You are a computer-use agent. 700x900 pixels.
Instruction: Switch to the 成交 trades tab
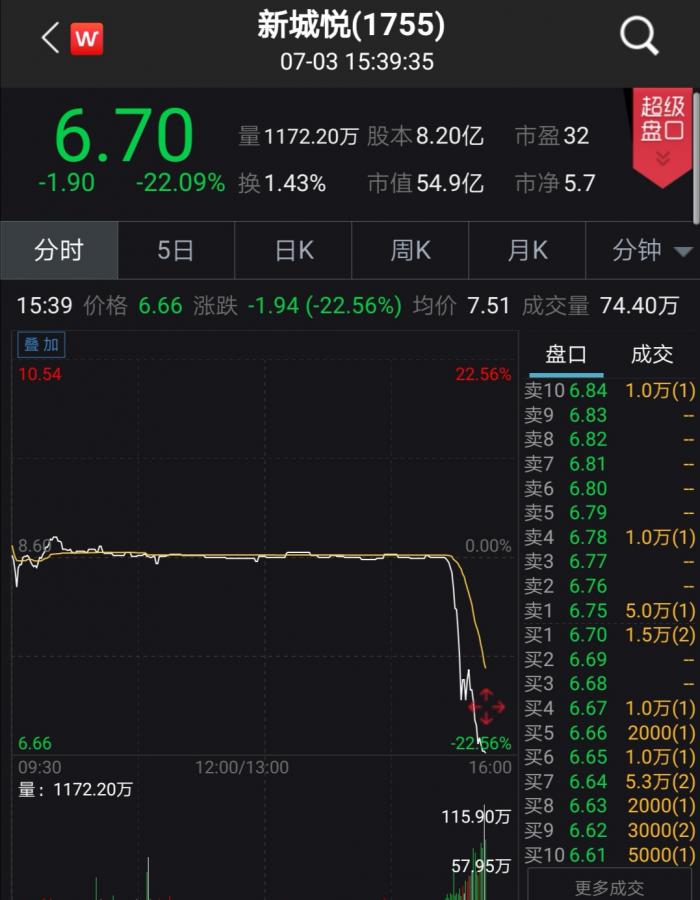(652, 354)
